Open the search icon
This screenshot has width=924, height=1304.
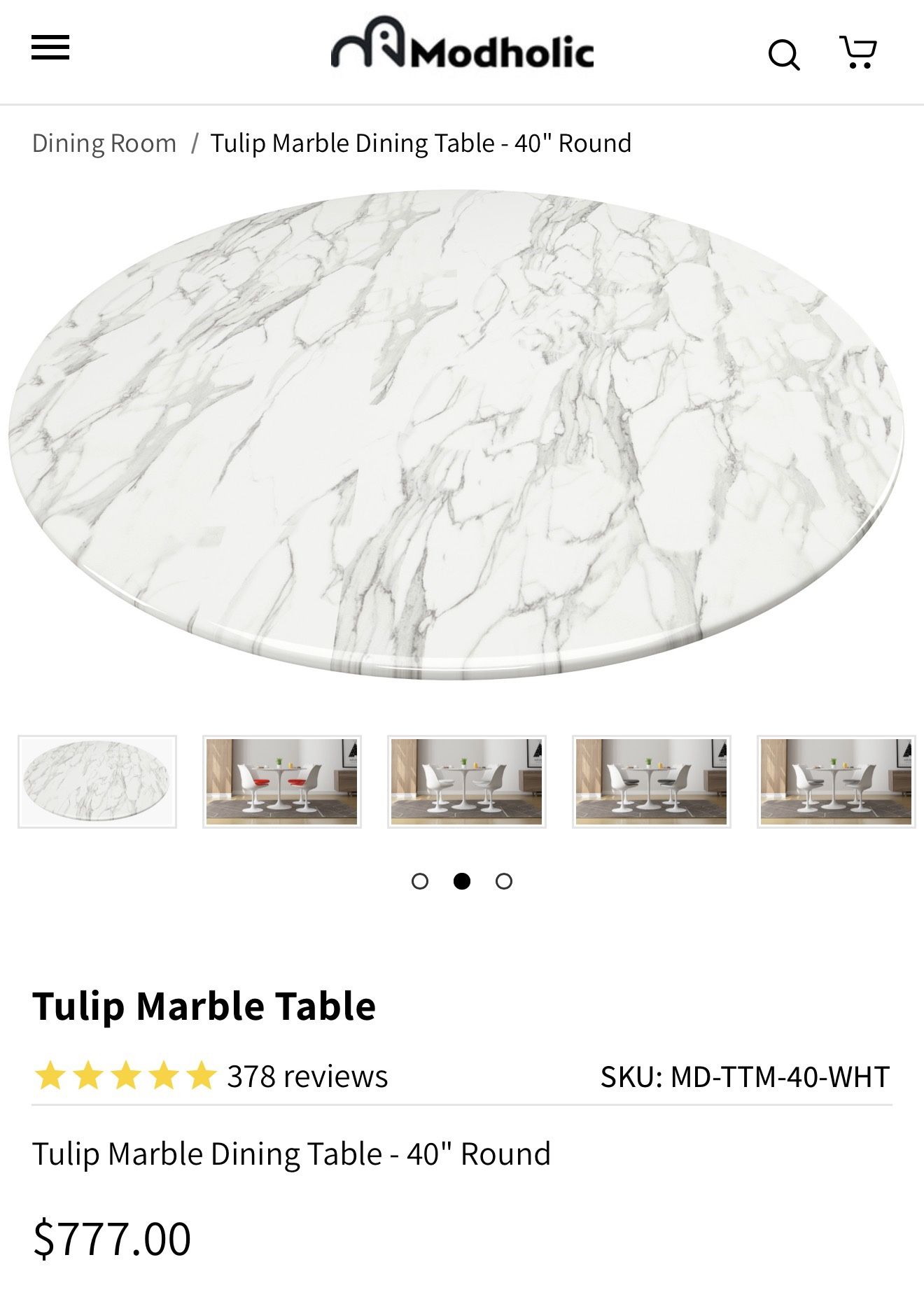click(783, 54)
